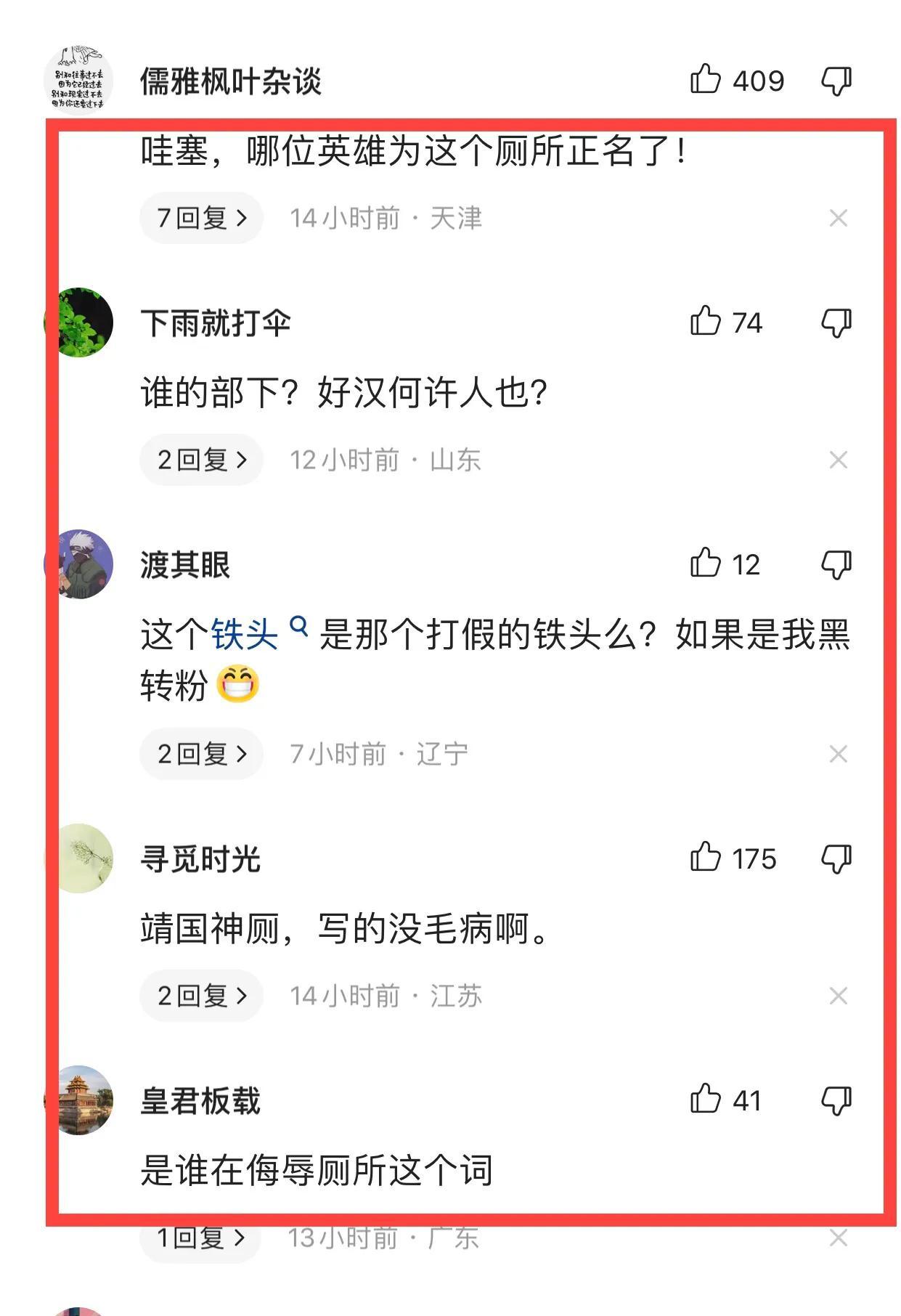Like 皇君板载's comment
Image resolution: width=901 pixels, height=1316 pixels.
[x=706, y=1099]
